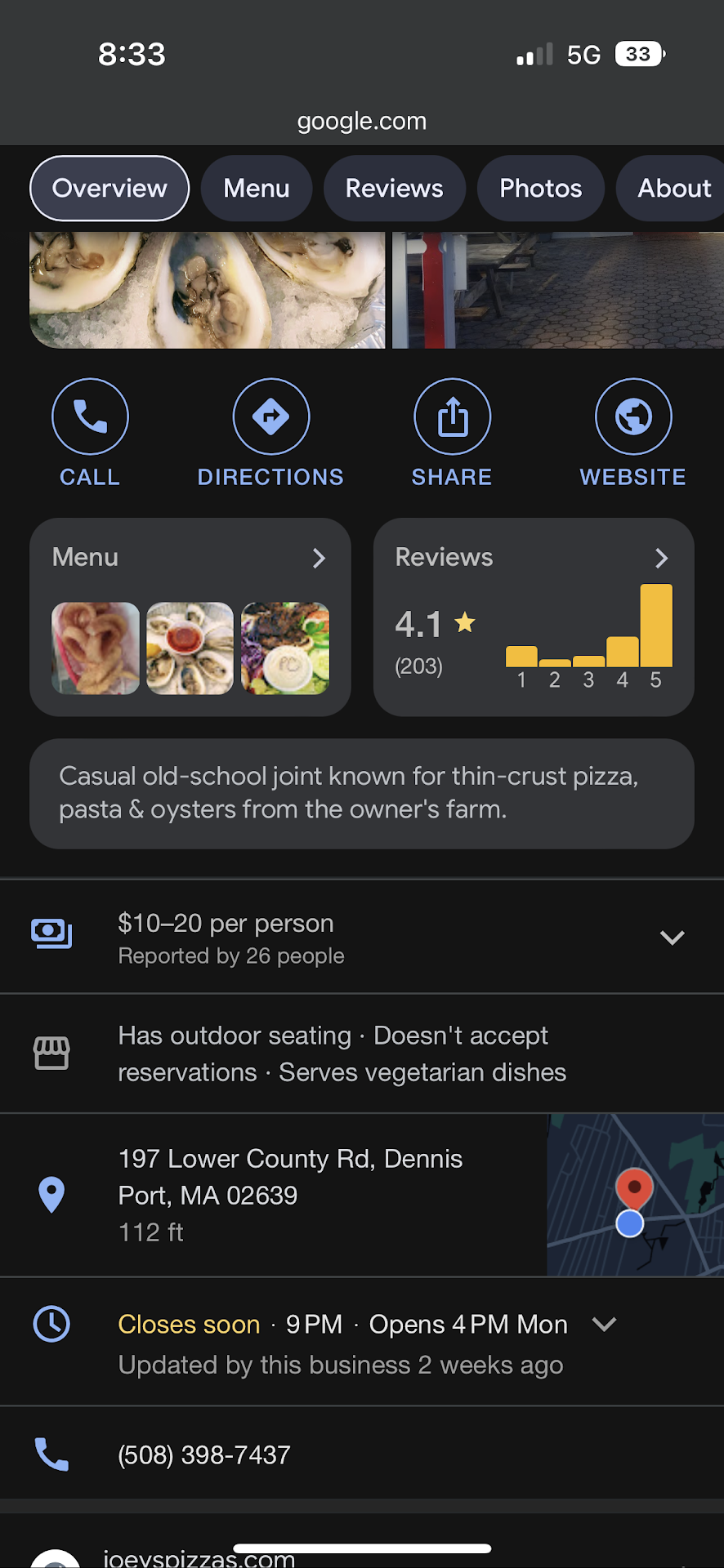Visit the restaurant's website

click(632, 433)
